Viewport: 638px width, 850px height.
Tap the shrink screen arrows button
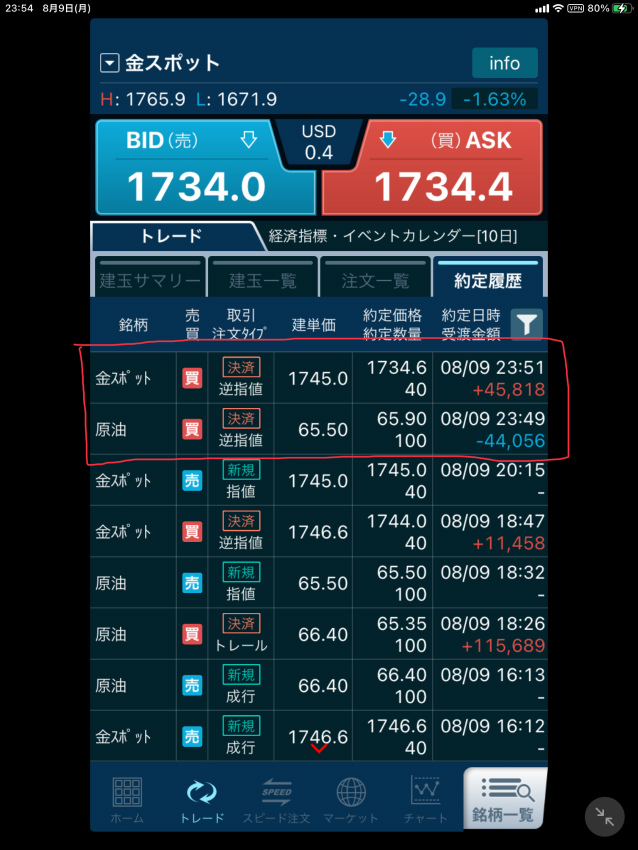tap(604, 816)
